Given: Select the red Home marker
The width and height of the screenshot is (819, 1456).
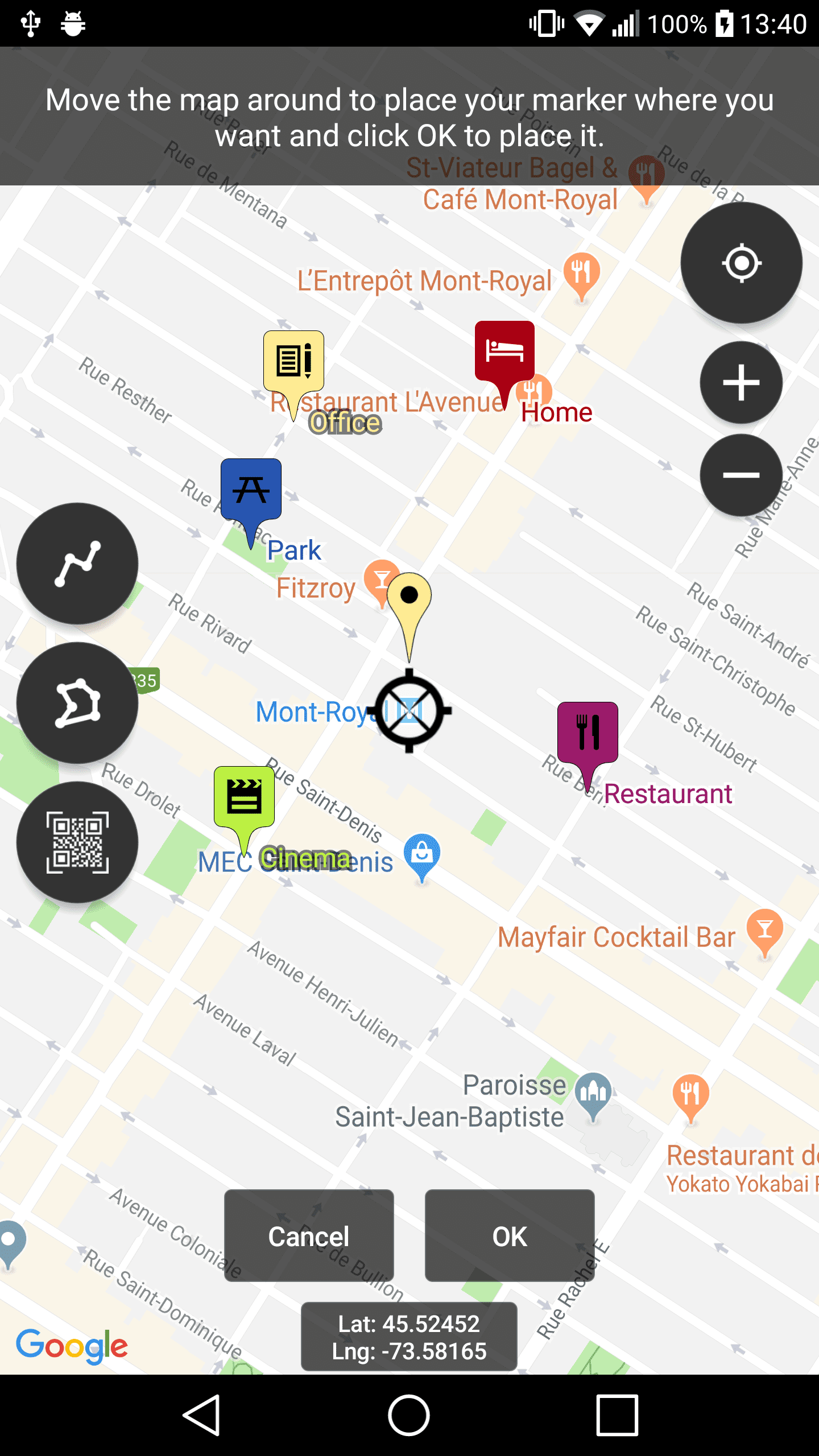Looking at the screenshot, I should [x=504, y=353].
